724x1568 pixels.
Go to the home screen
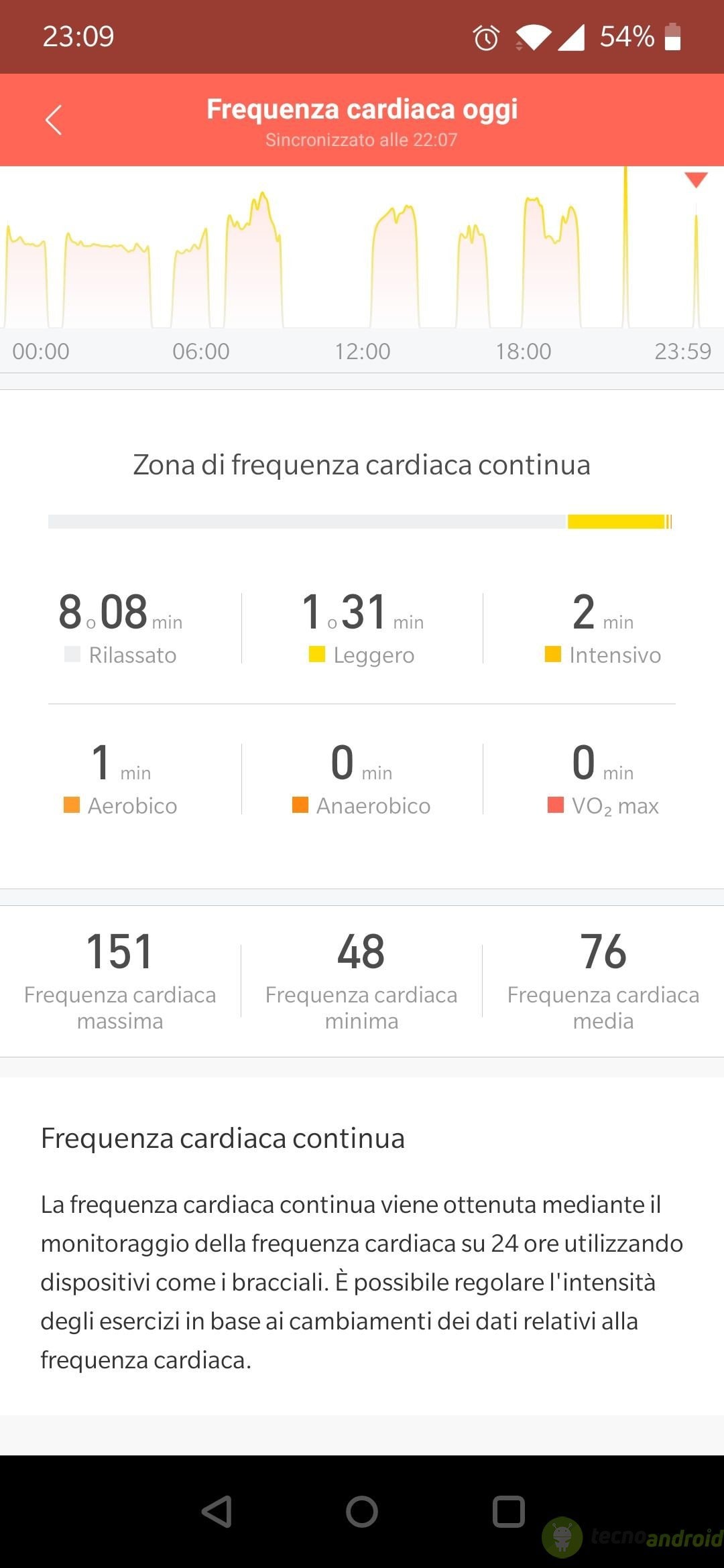click(x=362, y=1512)
